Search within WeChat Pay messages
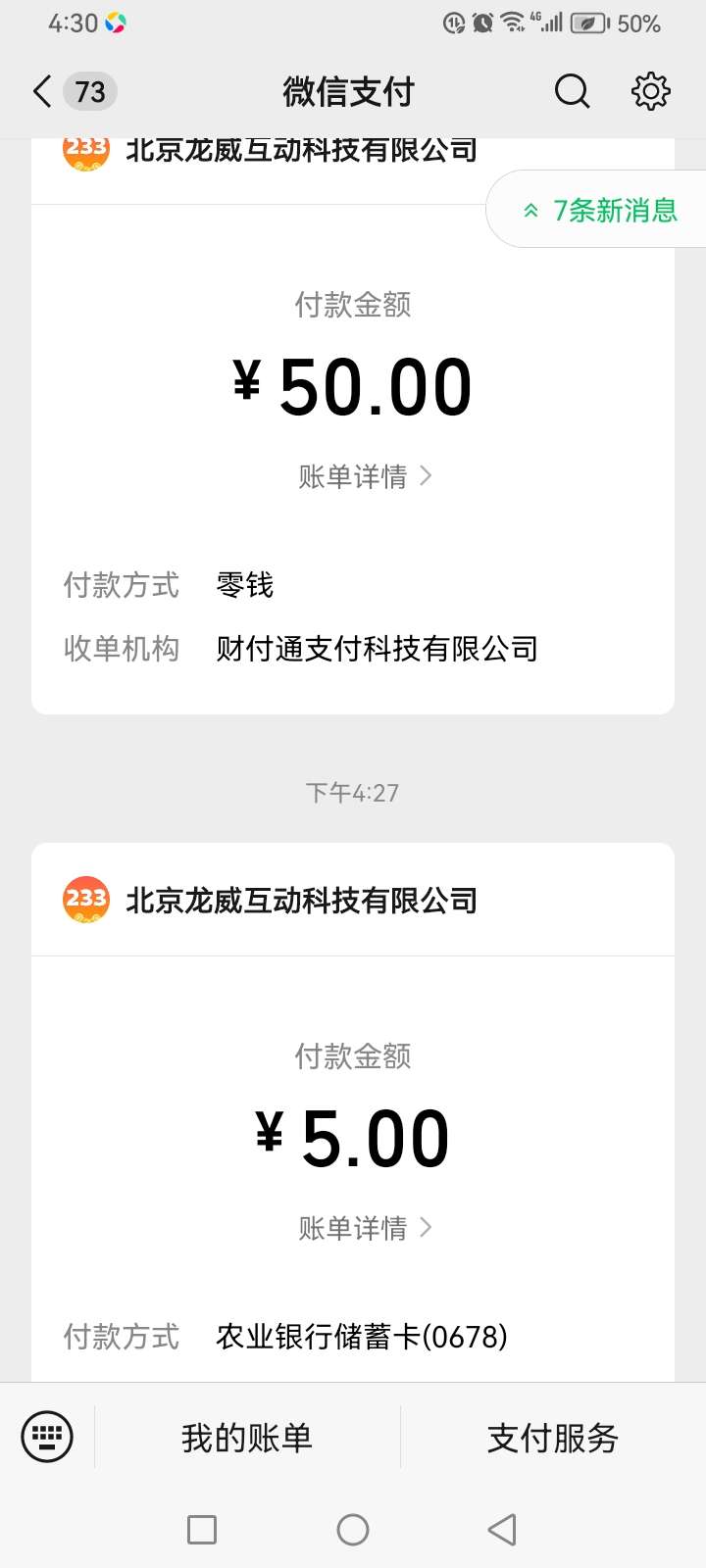Image resolution: width=706 pixels, height=1568 pixels. 572,92
